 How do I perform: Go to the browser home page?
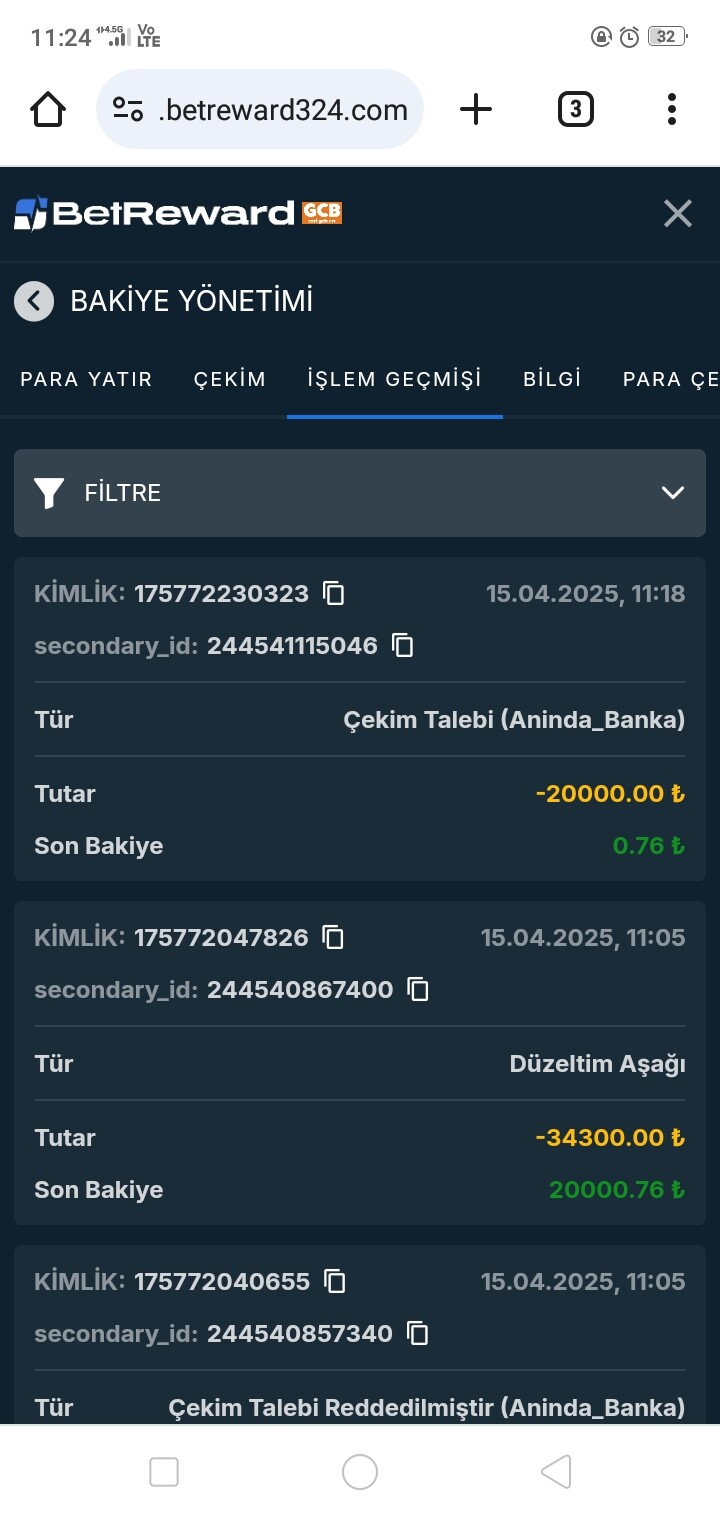(48, 109)
